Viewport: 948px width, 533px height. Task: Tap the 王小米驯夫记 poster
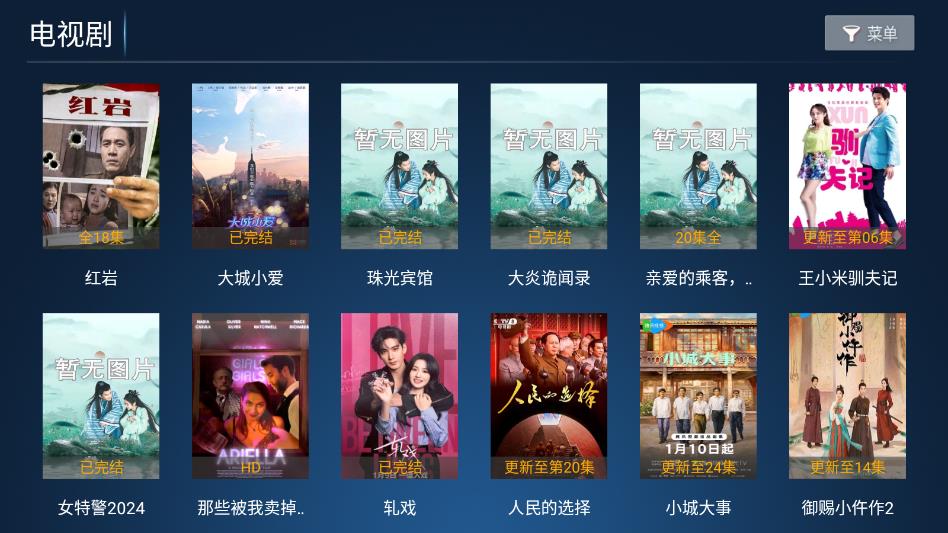pyautogui.click(x=847, y=166)
